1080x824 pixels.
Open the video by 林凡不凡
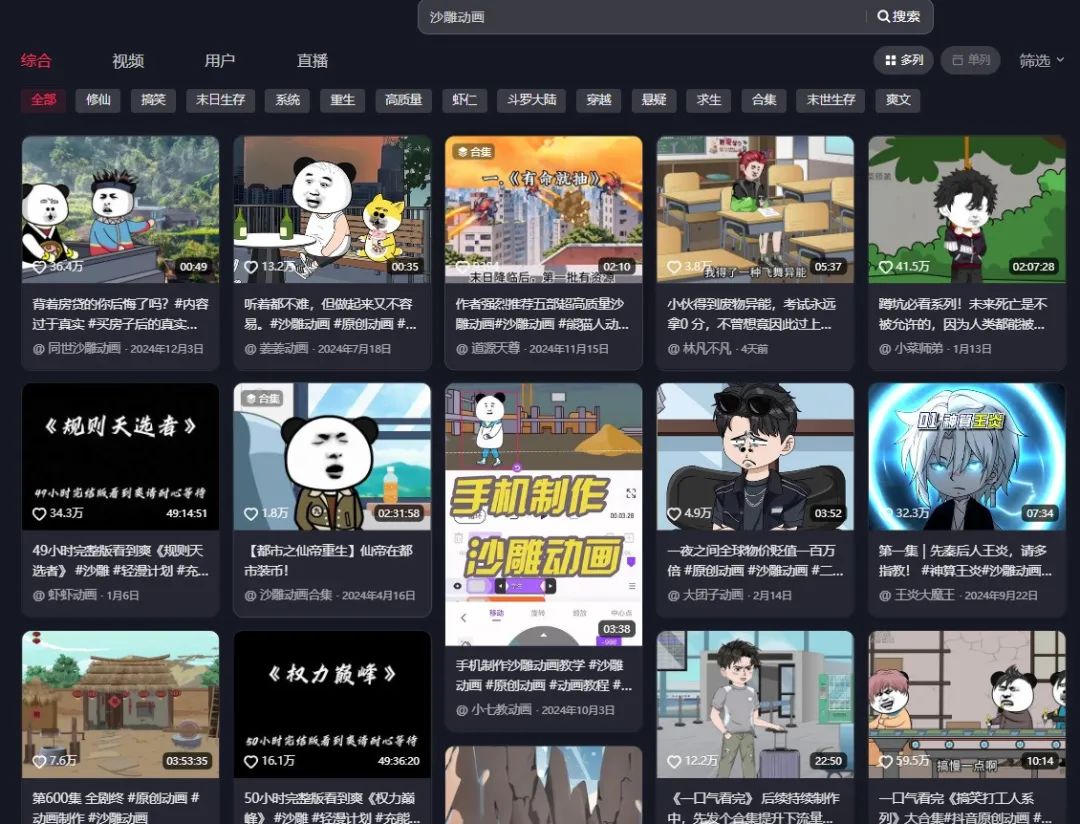[x=755, y=210]
